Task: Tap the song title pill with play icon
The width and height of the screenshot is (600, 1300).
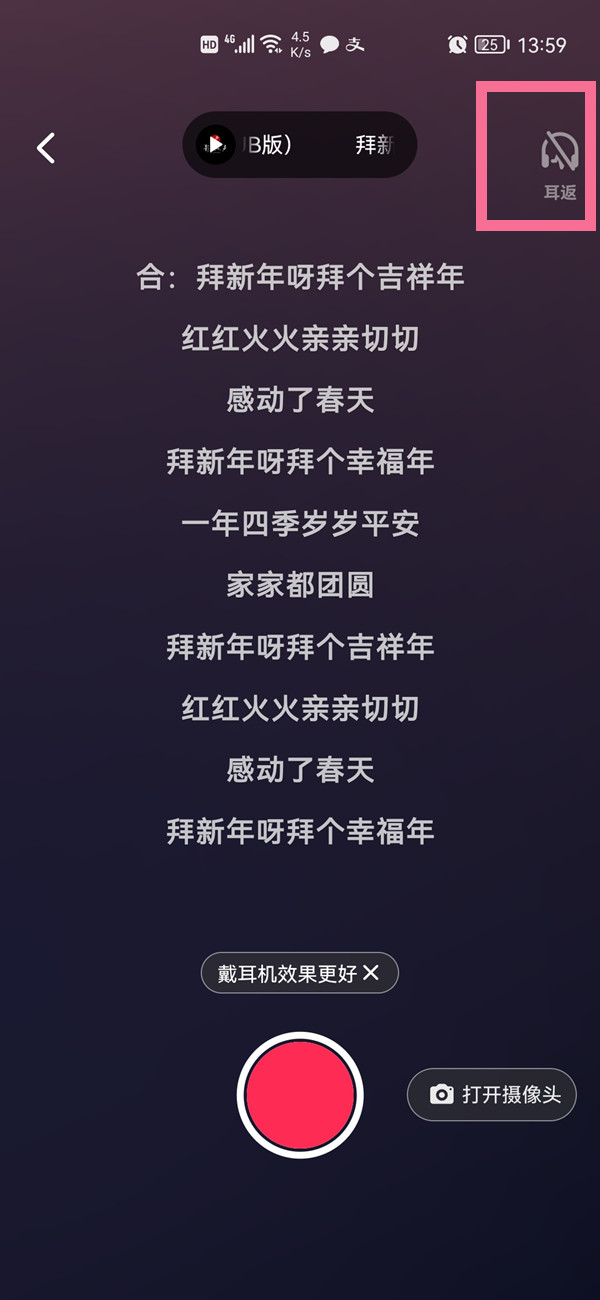Action: (299, 145)
